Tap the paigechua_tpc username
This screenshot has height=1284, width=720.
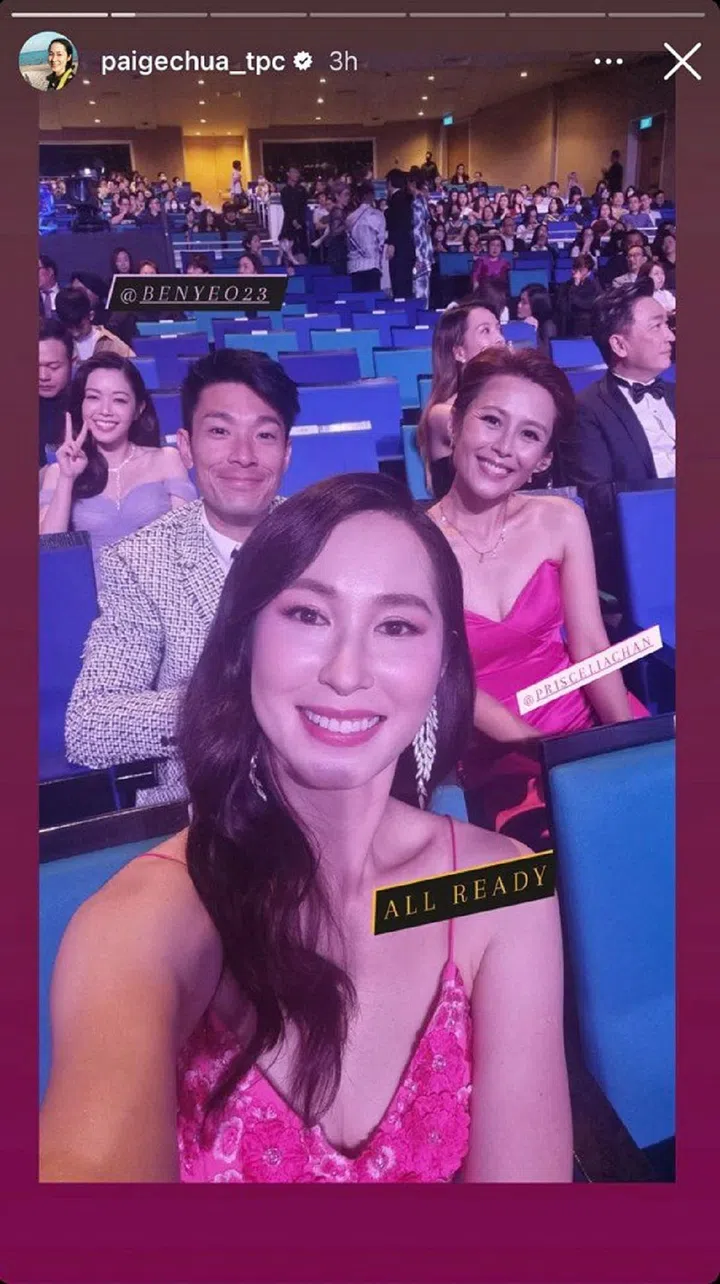193,62
